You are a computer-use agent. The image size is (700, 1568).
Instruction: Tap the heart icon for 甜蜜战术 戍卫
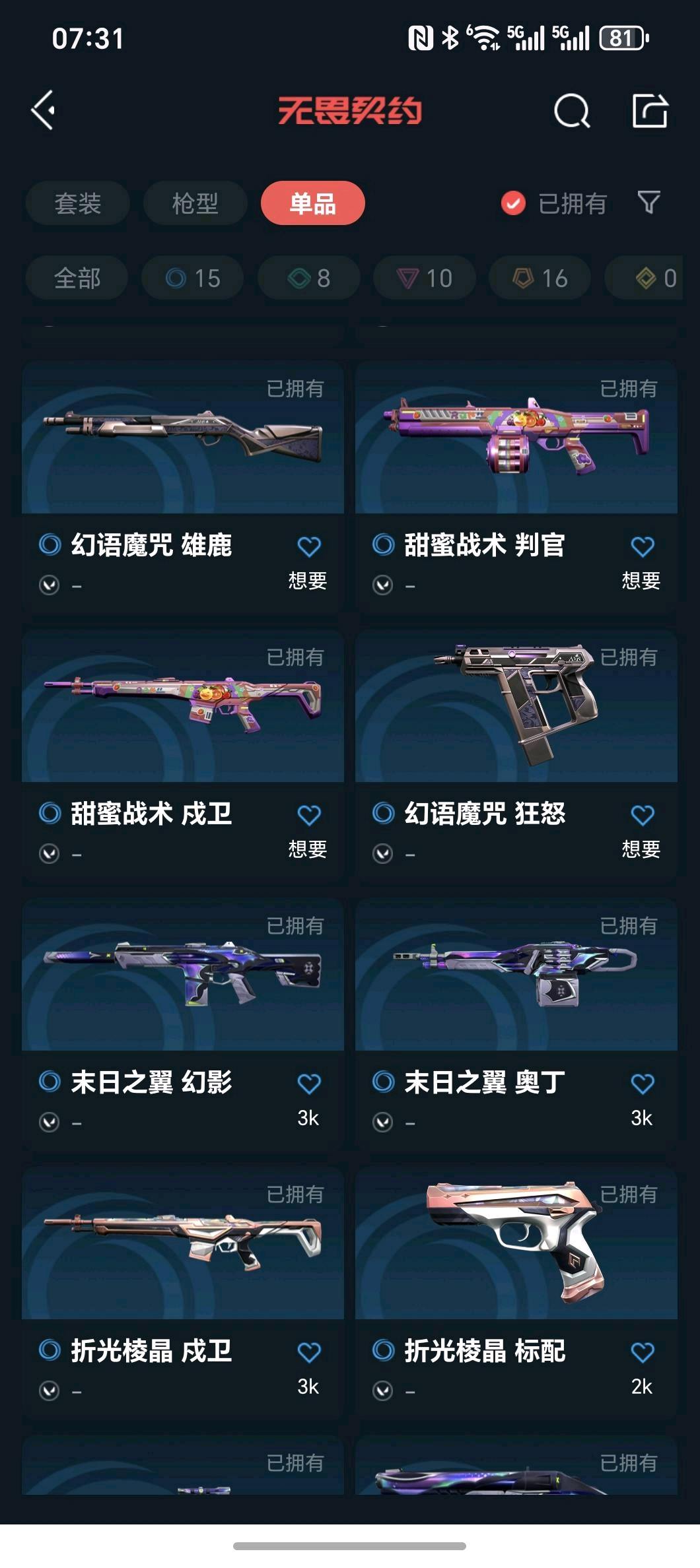[x=309, y=816]
